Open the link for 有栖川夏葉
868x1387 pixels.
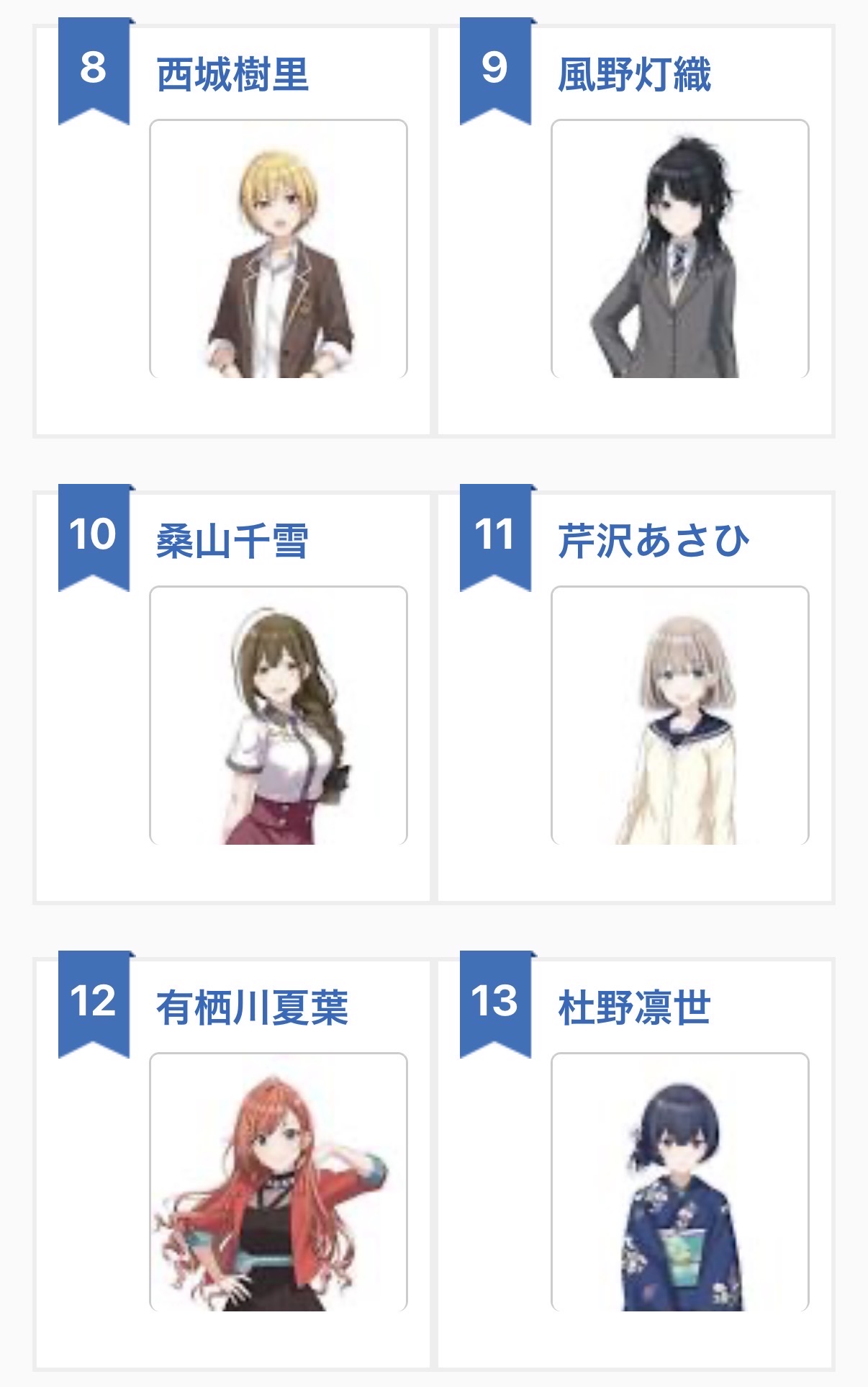(x=252, y=1007)
